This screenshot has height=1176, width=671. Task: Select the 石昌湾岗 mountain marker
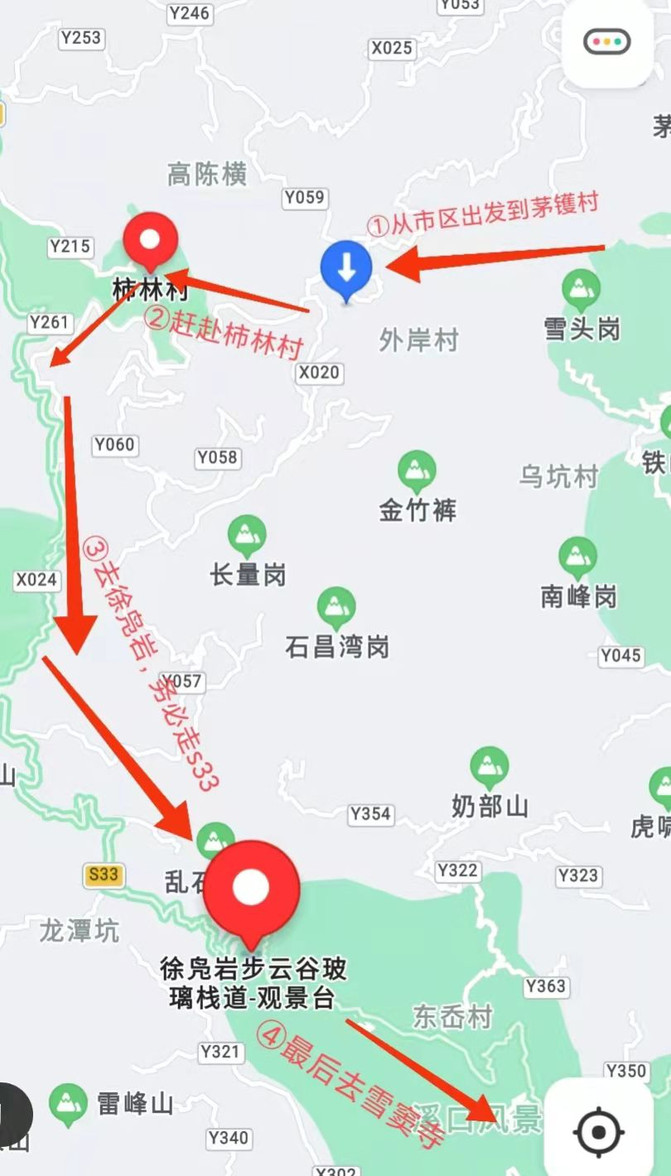(336, 607)
